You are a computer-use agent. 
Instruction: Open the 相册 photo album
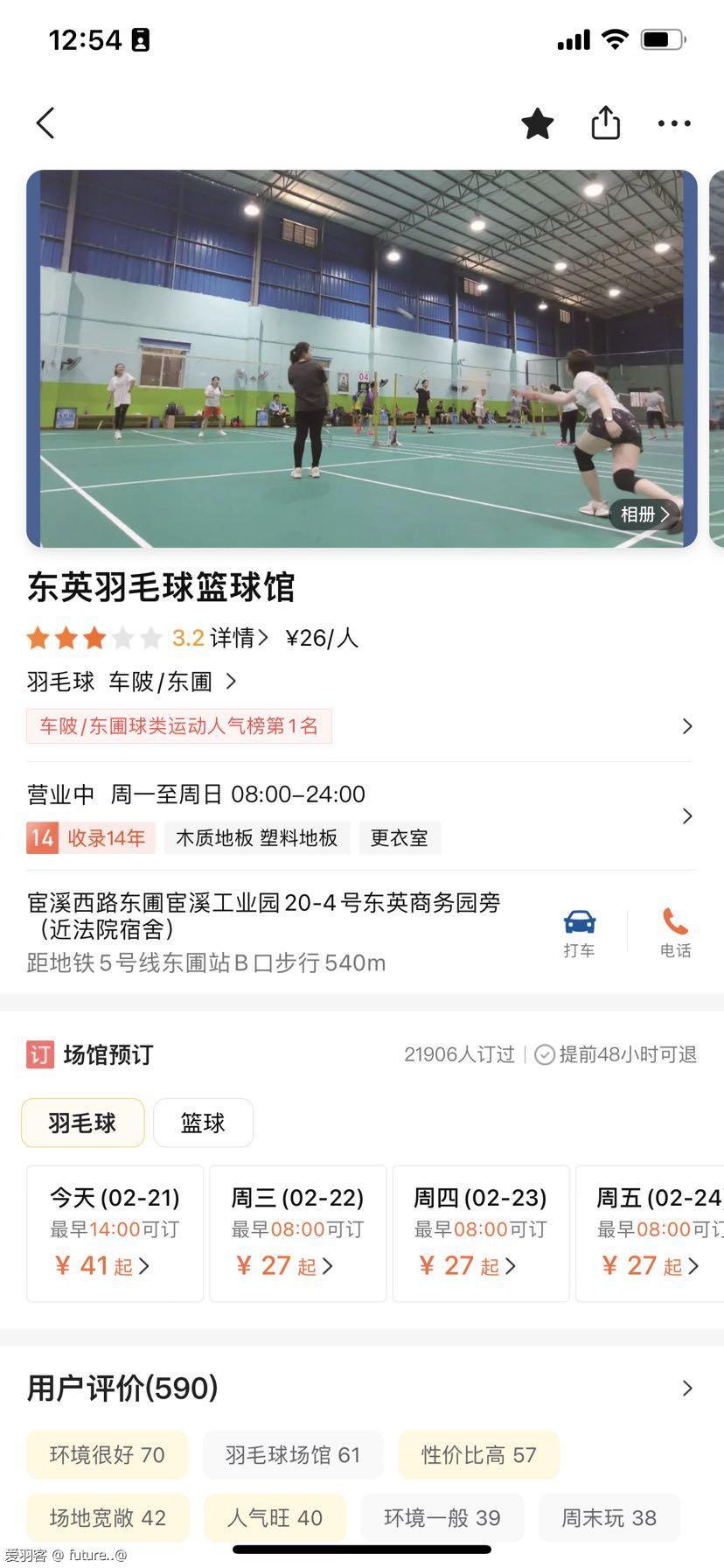(x=644, y=514)
